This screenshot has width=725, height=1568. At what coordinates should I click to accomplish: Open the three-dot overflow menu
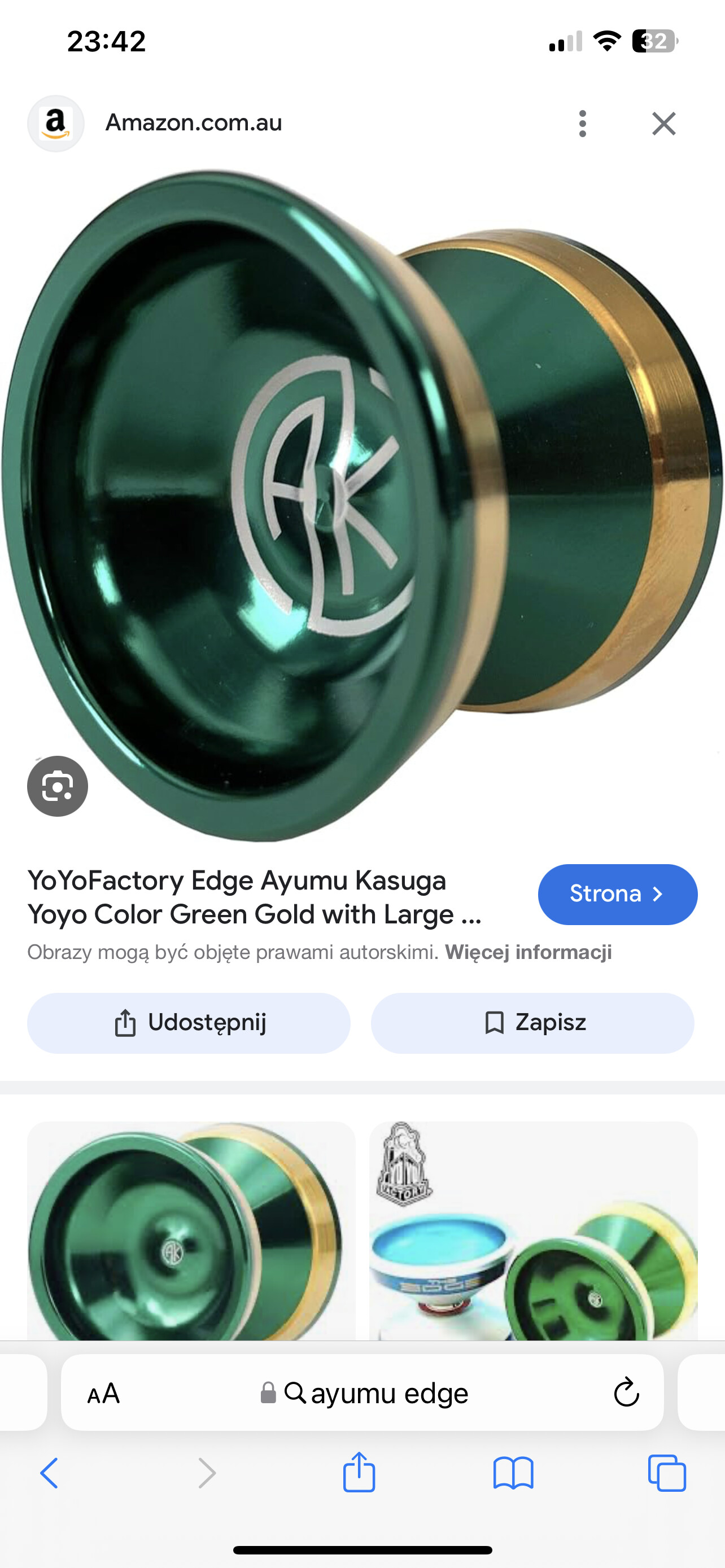(x=583, y=124)
